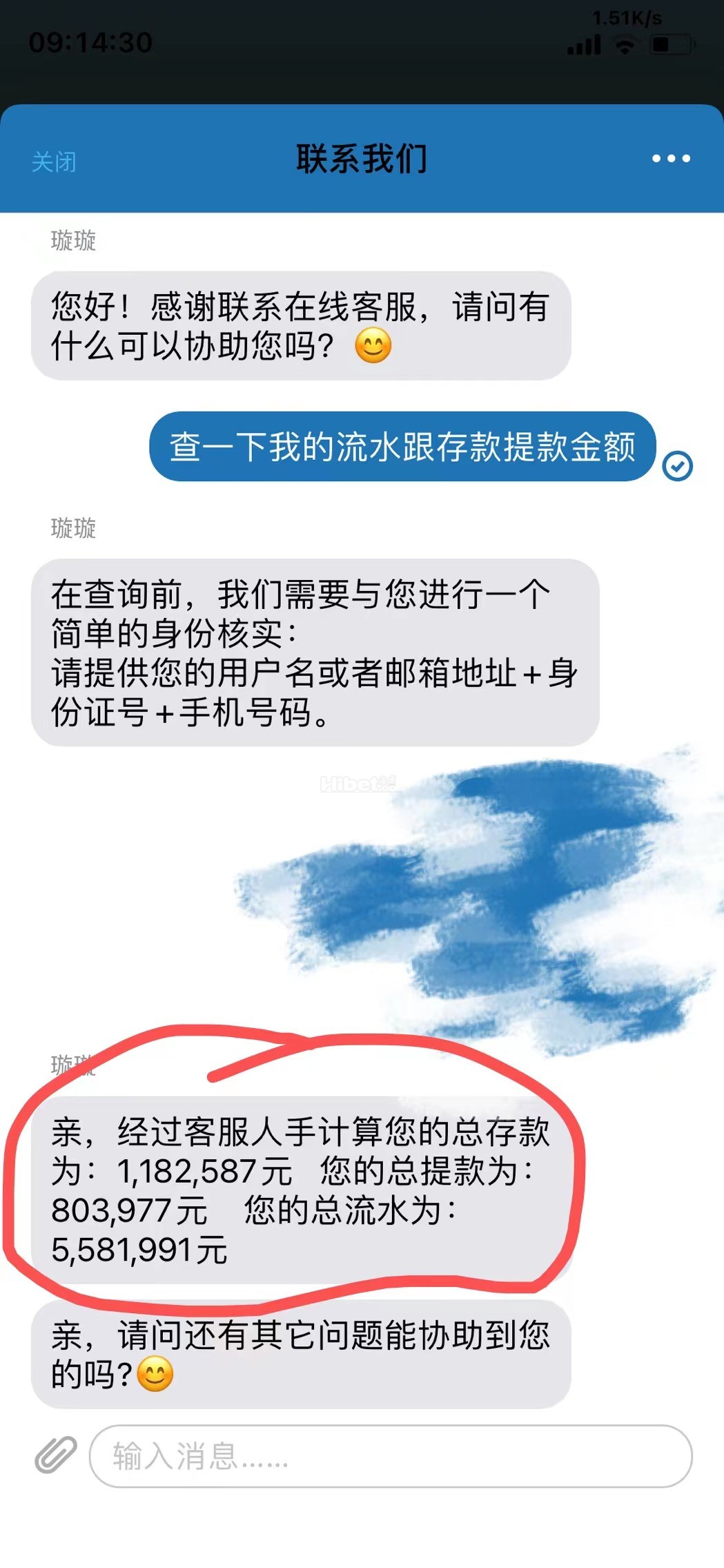This screenshot has height=1568, width=724.
Task: Focus the message input field
Action: click(x=390, y=1455)
